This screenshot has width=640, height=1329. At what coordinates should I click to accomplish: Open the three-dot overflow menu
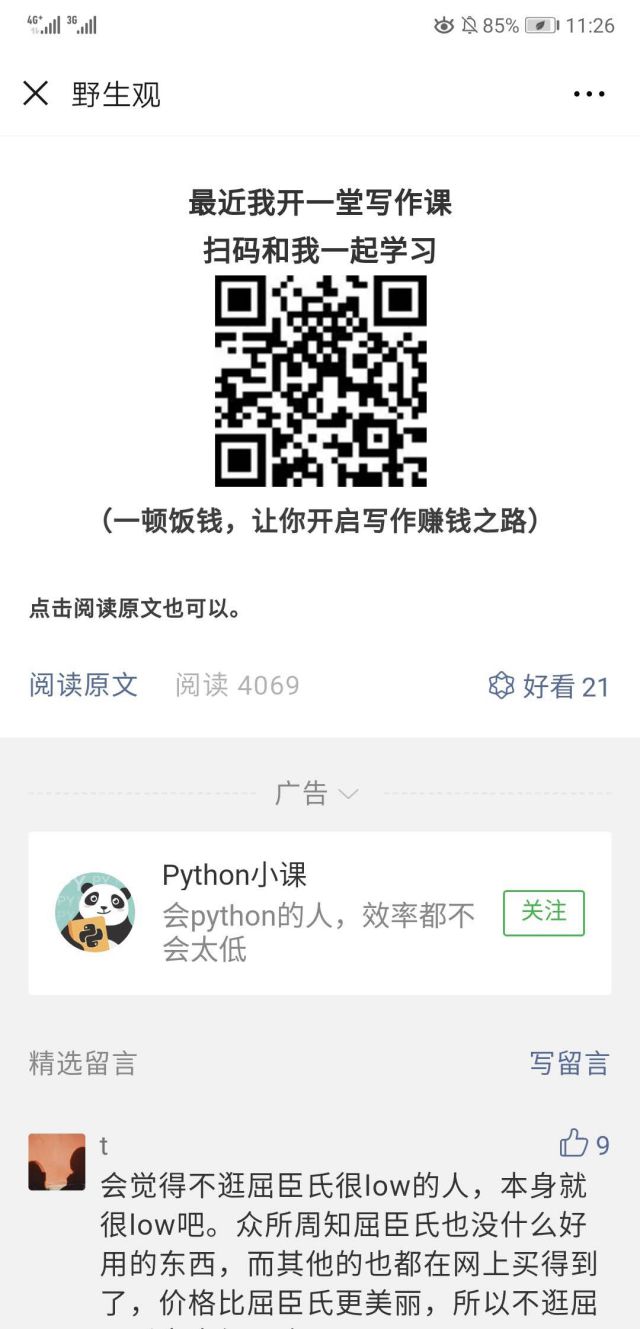pos(589,94)
